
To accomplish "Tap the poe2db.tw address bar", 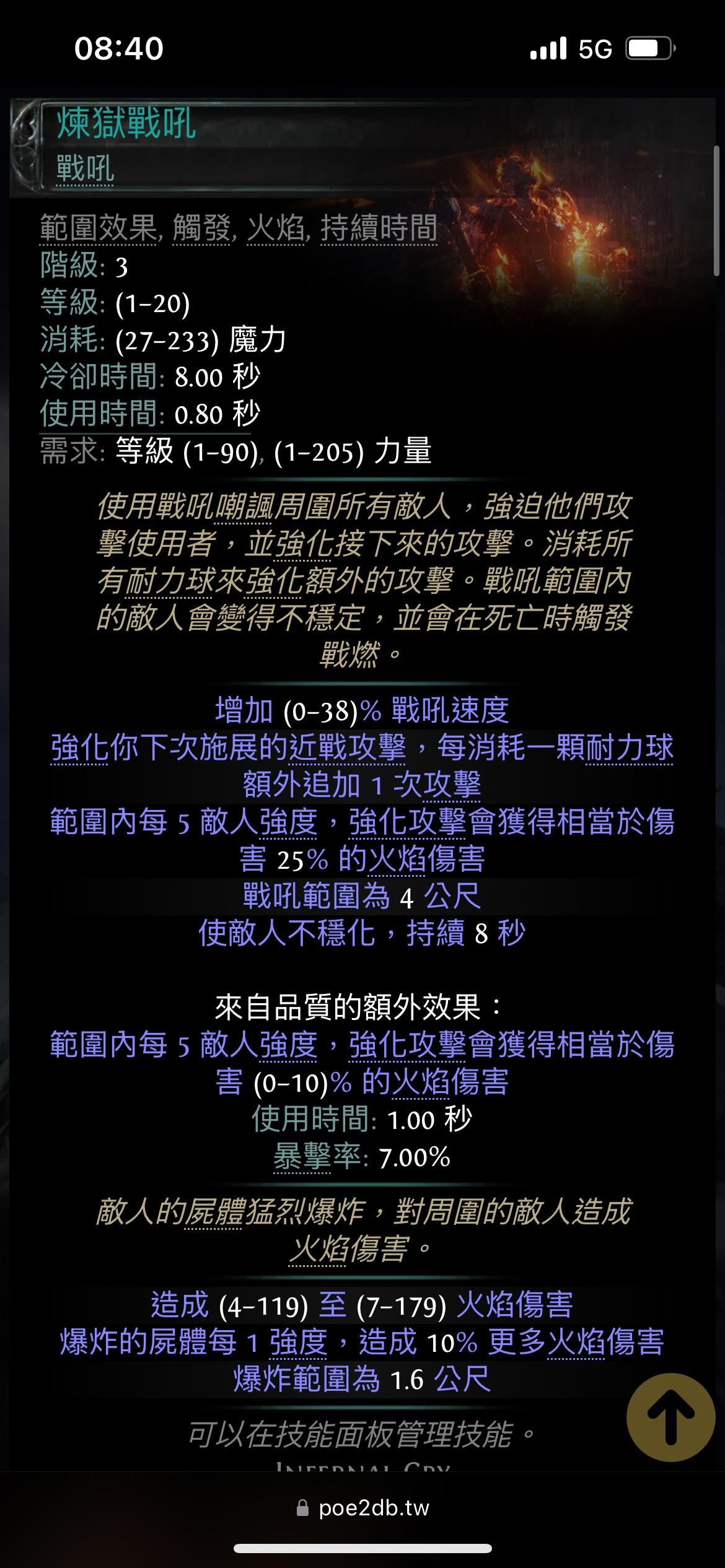I will pos(362,1508).
